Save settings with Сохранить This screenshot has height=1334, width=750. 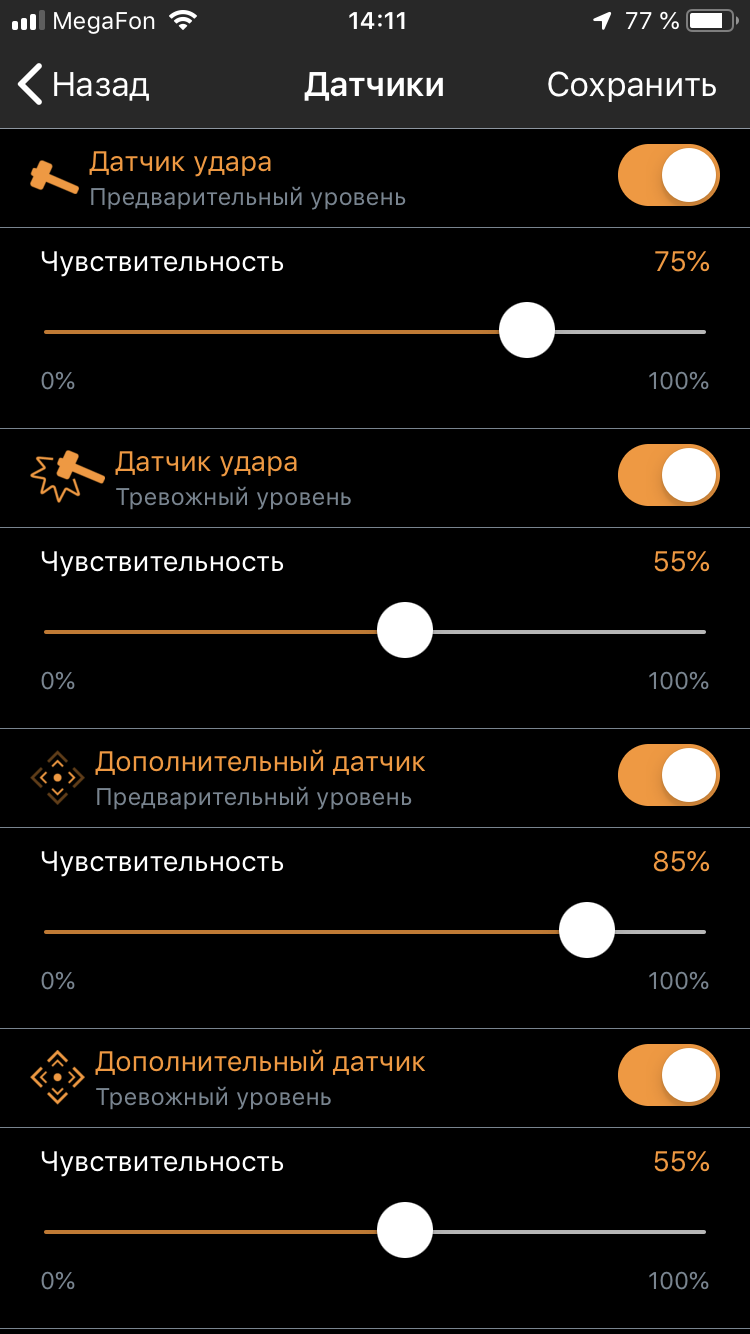pos(631,85)
